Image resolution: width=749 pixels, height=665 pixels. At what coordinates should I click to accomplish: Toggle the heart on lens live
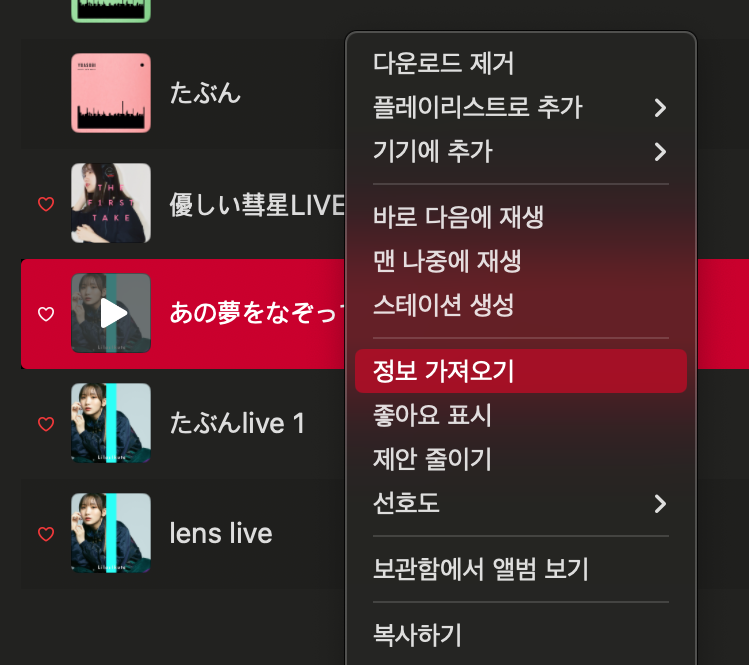coord(45,534)
